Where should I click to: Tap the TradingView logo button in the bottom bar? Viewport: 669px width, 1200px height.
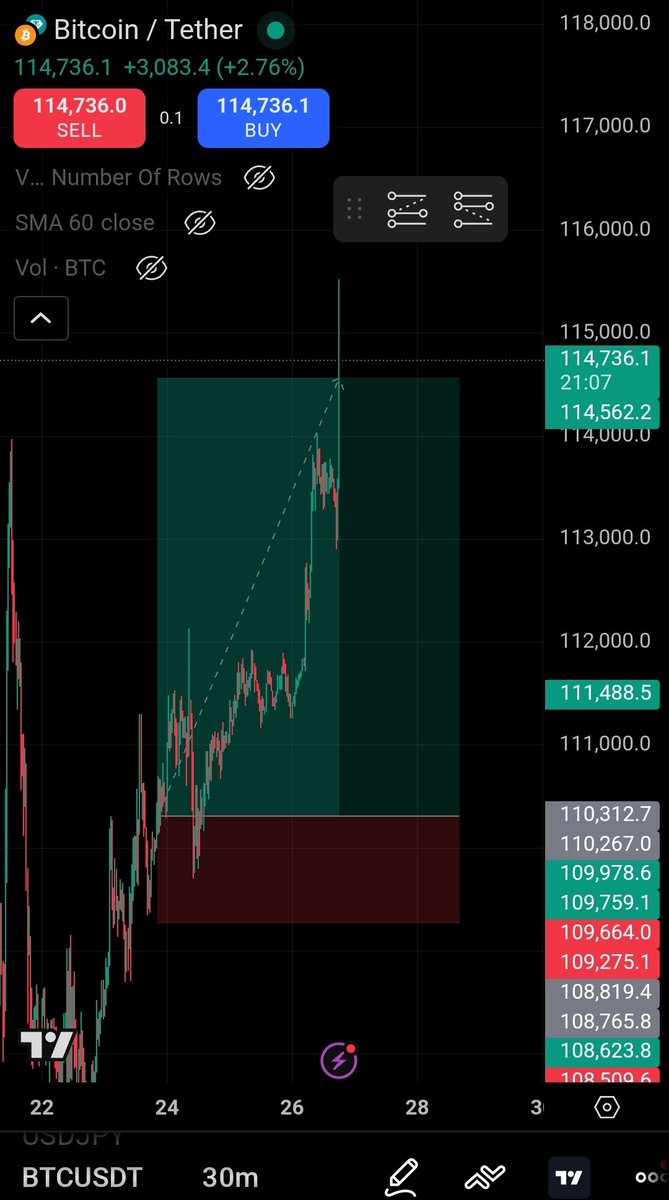pyautogui.click(x=571, y=1176)
